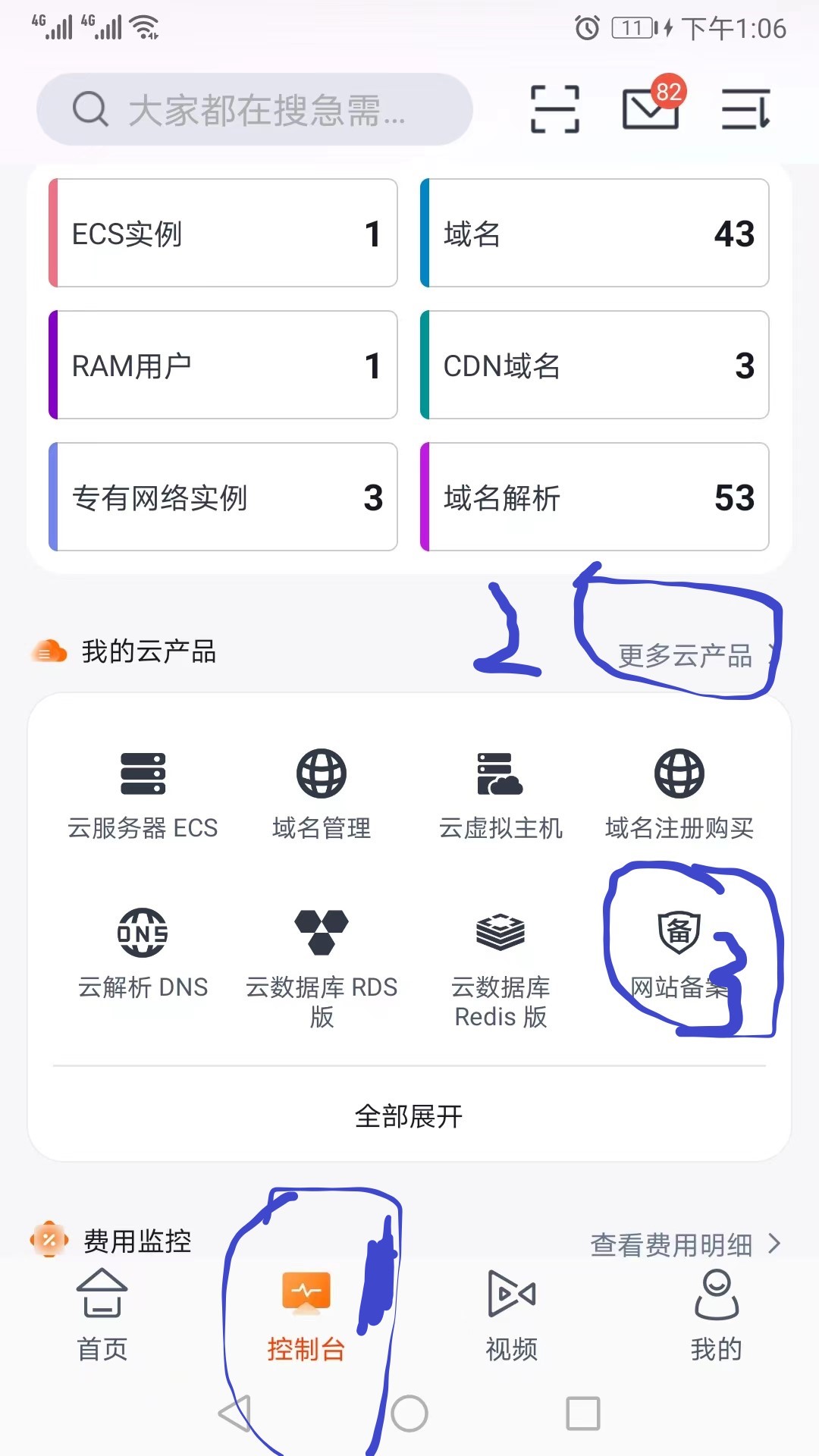The image size is (819, 1456).
Task: View the 域名解析 card showing 53
Action: pos(596,498)
